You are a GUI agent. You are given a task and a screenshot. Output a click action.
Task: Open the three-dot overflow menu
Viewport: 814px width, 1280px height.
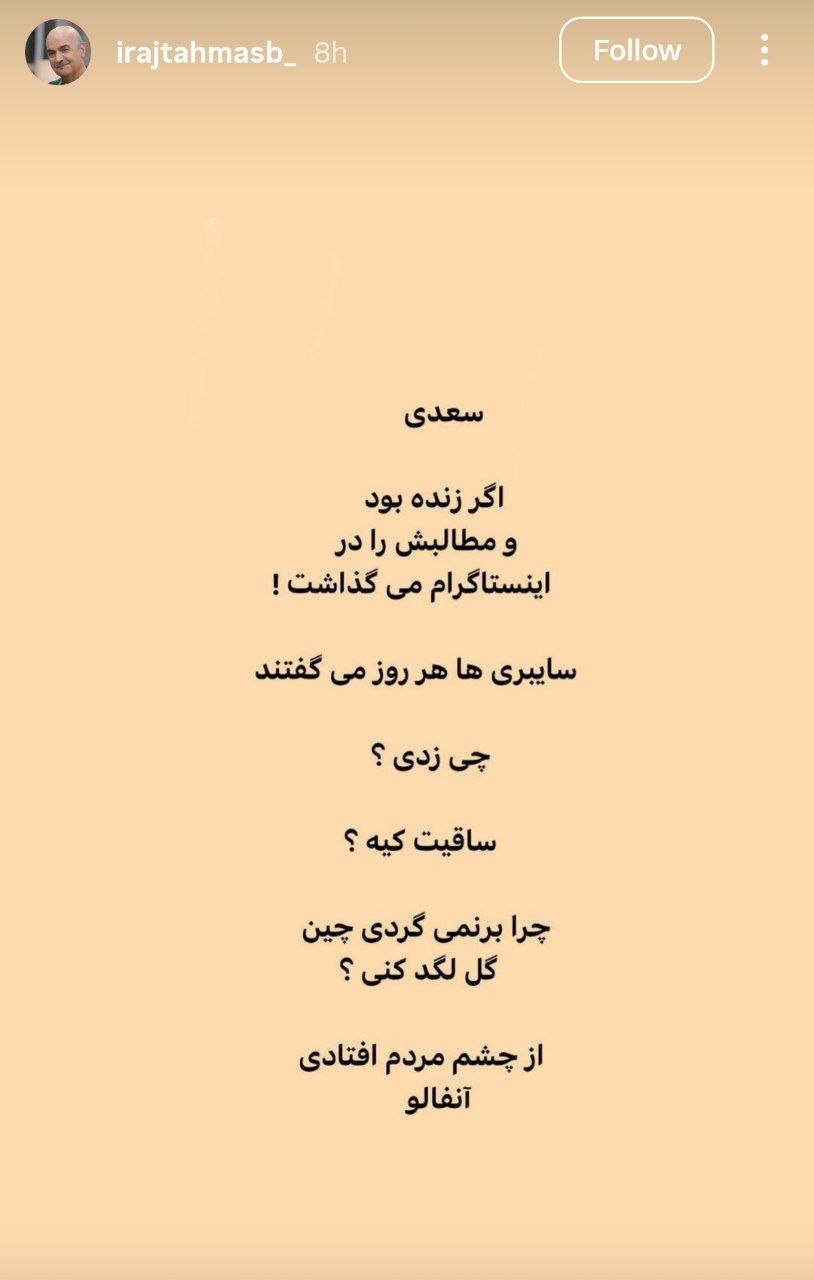pyautogui.click(x=764, y=50)
